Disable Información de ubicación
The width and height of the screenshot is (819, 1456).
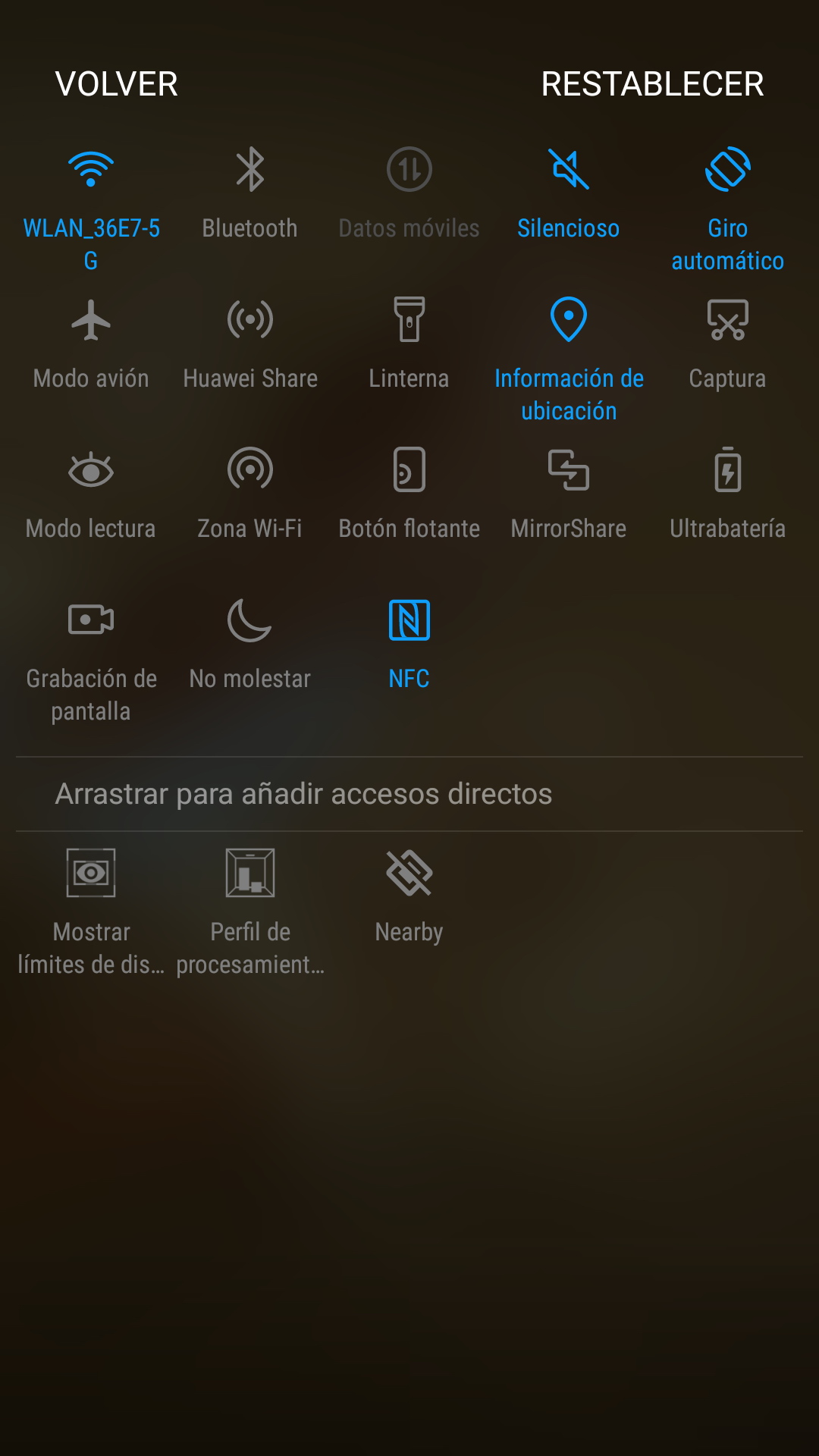point(569,320)
